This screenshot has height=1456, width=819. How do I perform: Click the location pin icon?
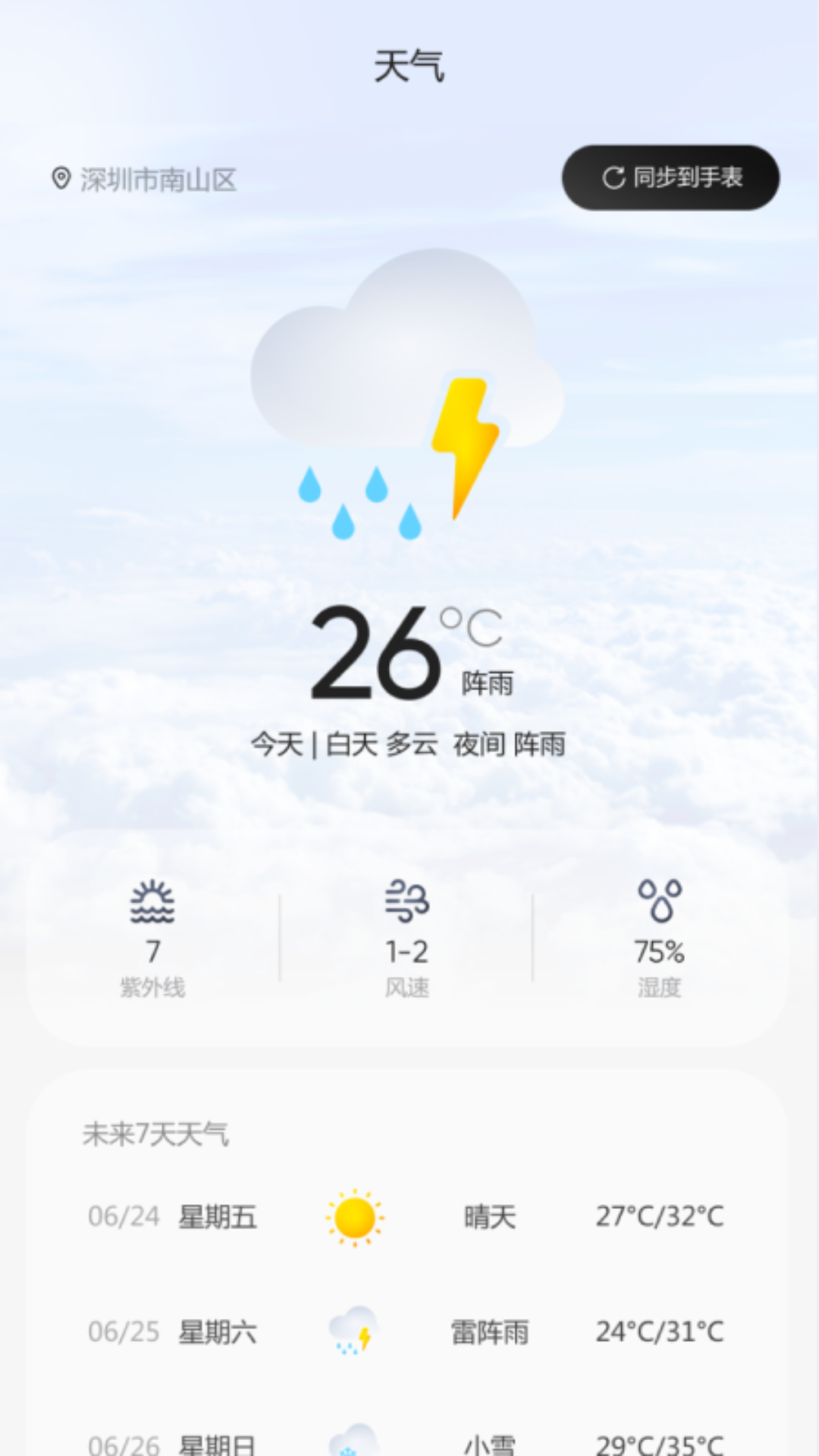click(62, 178)
